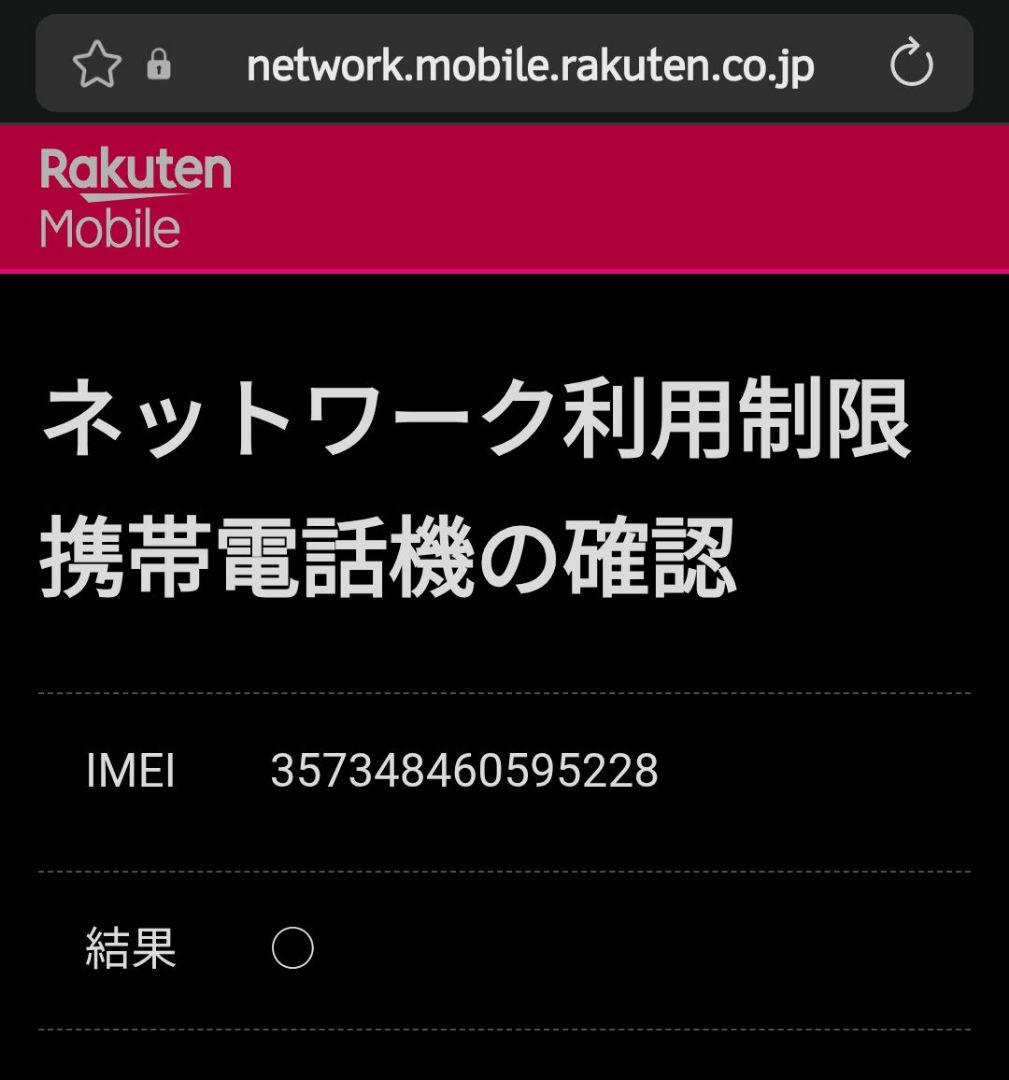Tap the Rakuten wordmark in the header
Image resolution: width=1009 pixels, height=1080 pixels.
pos(133,174)
